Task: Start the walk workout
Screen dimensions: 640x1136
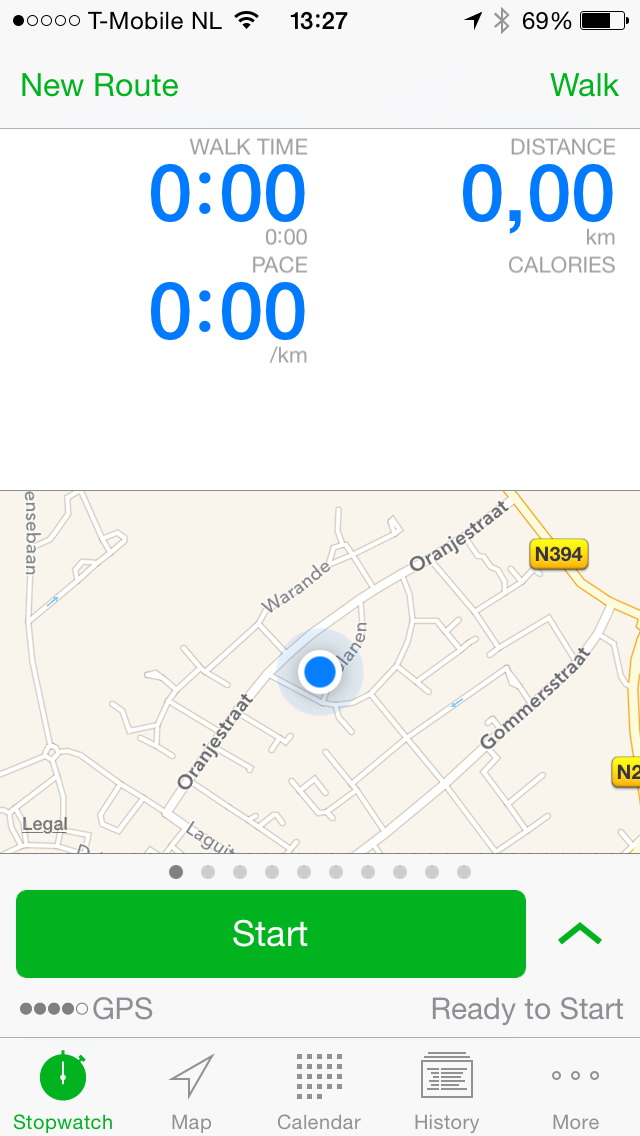Action: pos(270,934)
